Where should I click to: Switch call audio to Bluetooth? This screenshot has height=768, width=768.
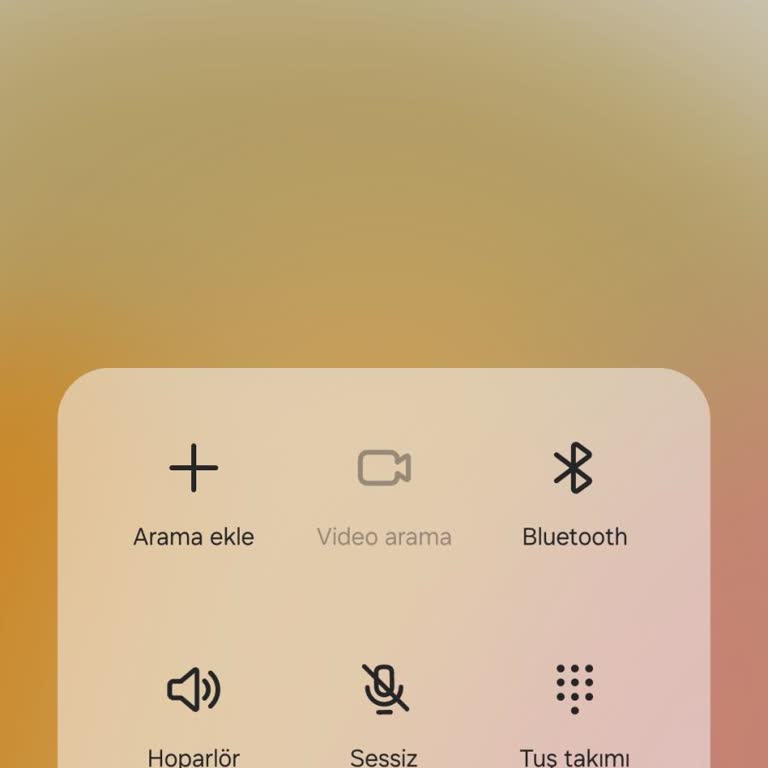pos(574,468)
